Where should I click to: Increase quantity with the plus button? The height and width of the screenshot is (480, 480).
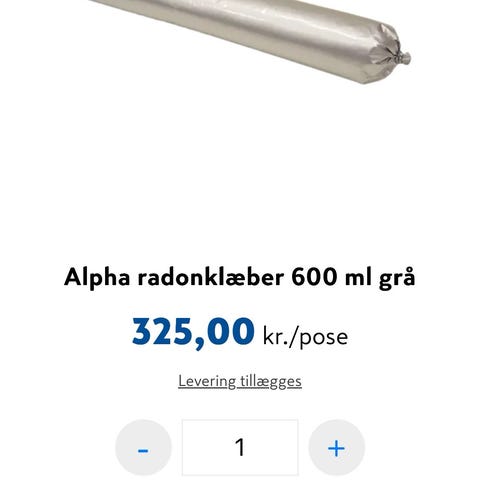337,448
